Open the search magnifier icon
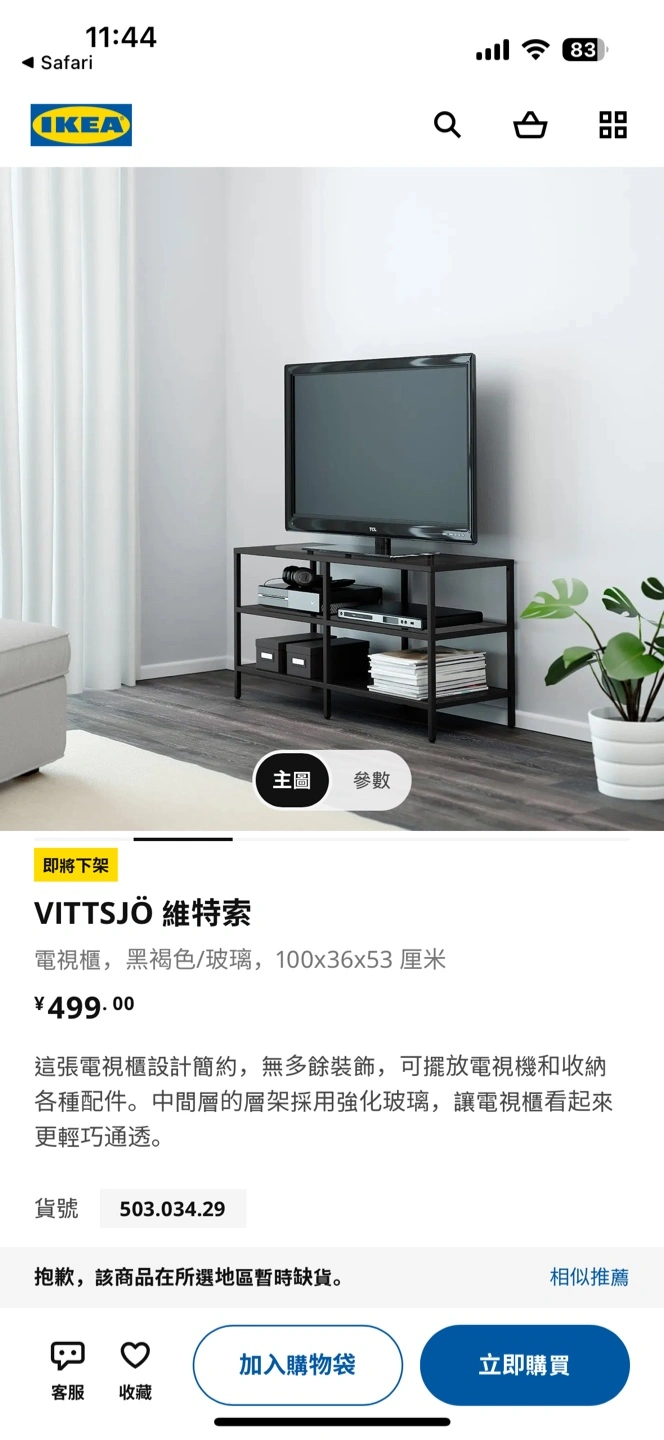This screenshot has width=664, height=1440. click(x=447, y=125)
